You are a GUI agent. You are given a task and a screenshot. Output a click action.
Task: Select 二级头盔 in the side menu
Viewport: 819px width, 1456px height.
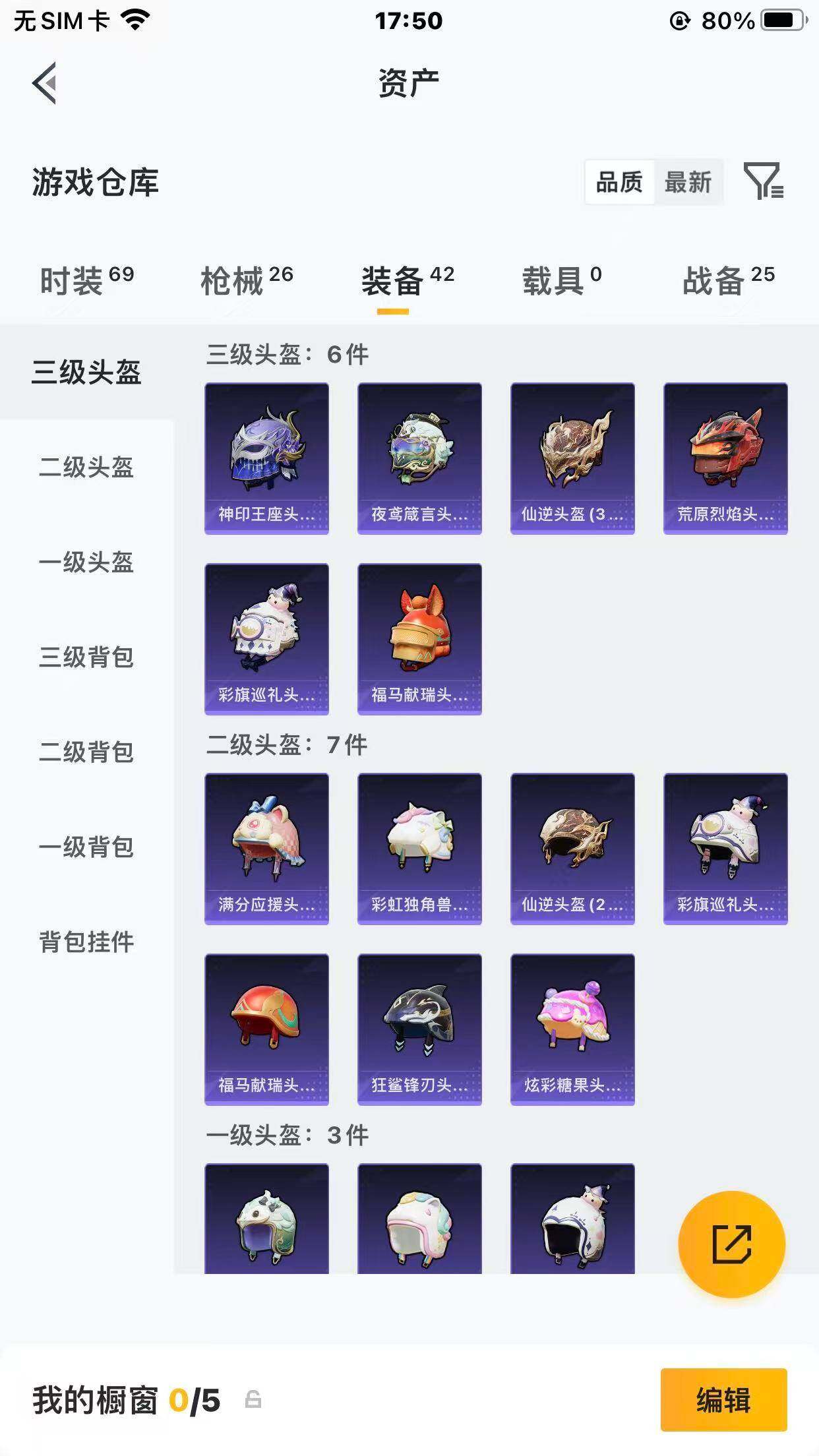coord(86,468)
